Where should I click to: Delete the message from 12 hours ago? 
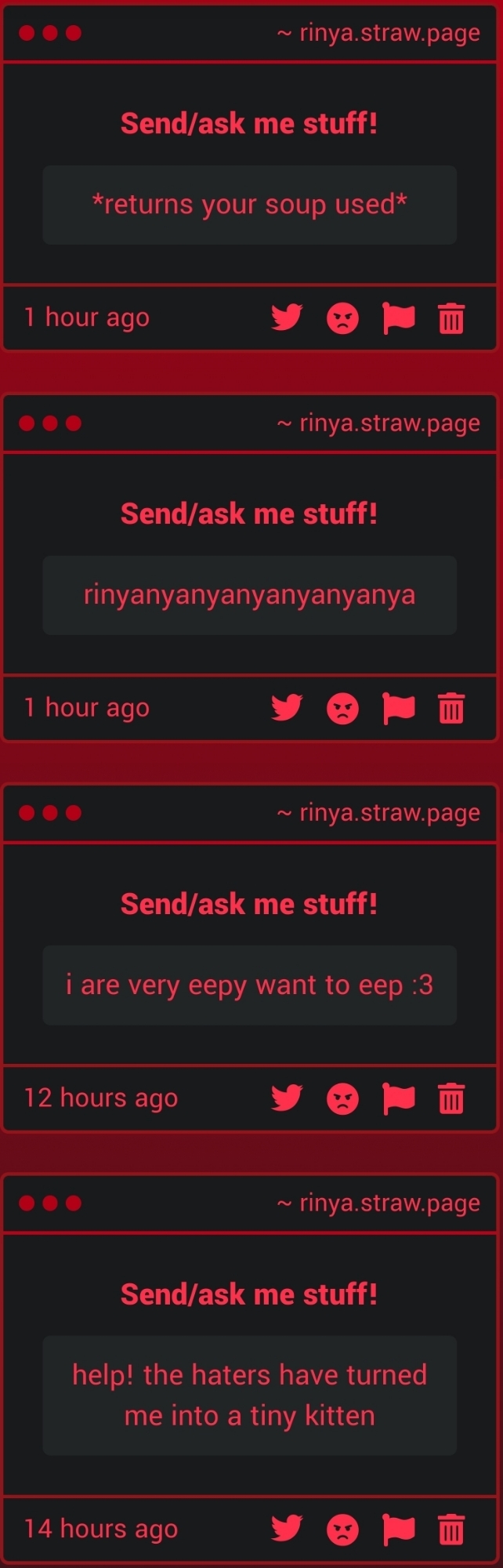point(451,1098)
